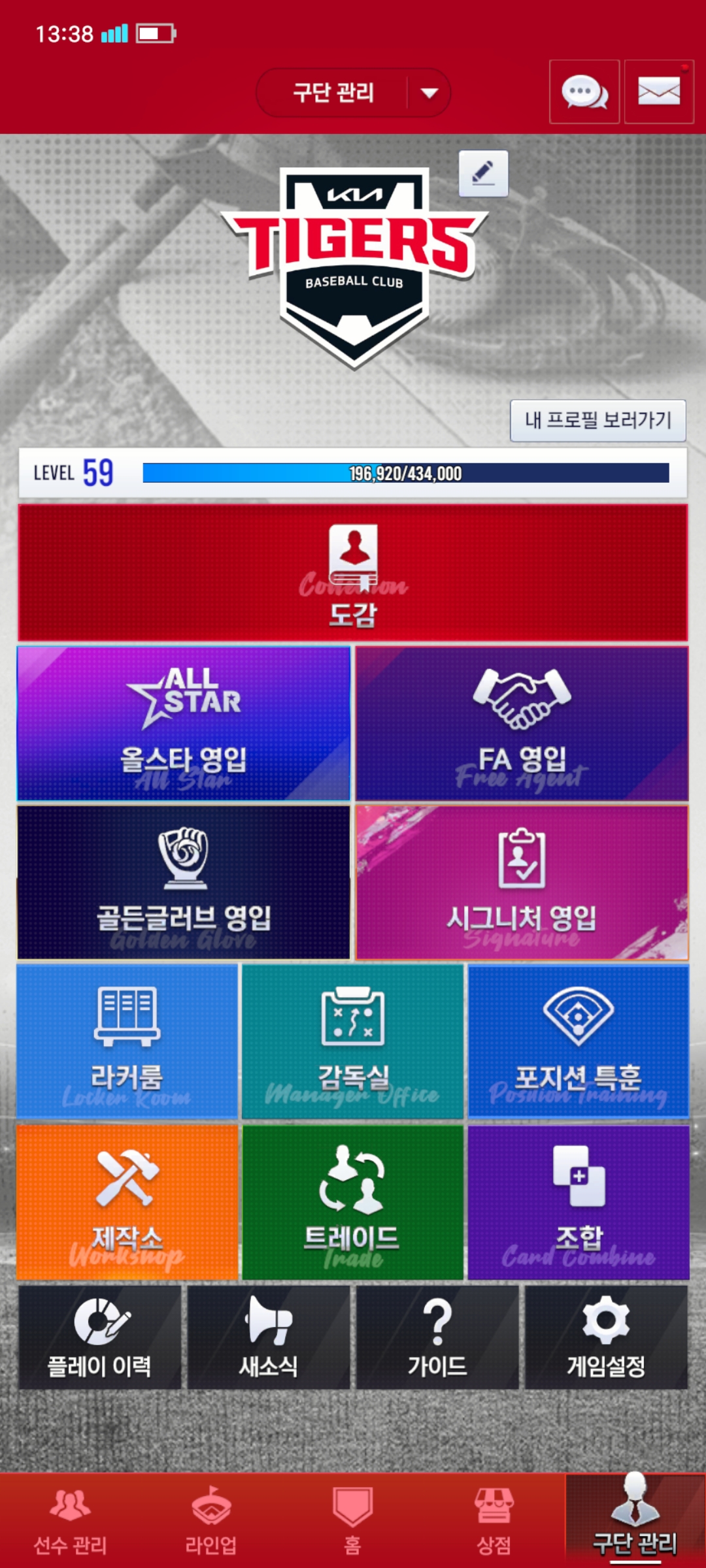This screenshot has width=706, height=1568.
Task: Select 골든글러브 영입 tile
Action: [184, 882]
